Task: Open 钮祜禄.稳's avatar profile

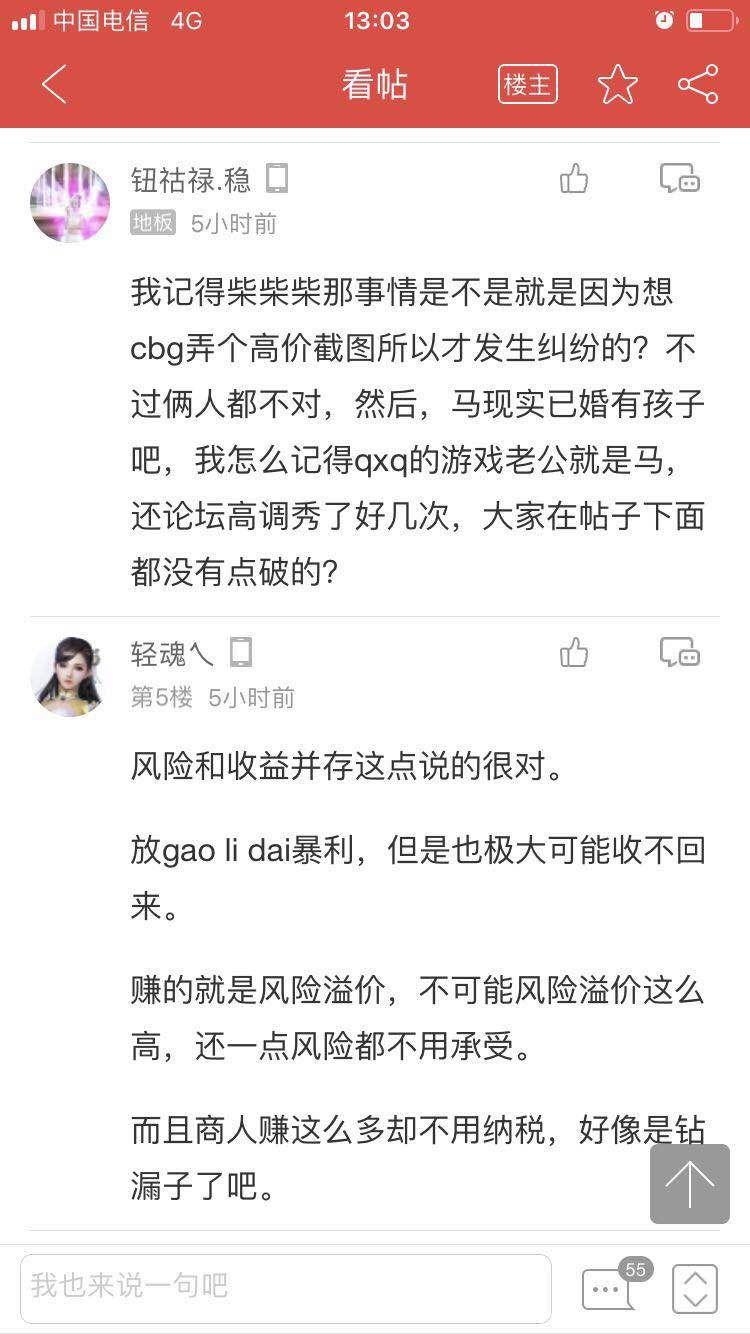Action: 70,203
